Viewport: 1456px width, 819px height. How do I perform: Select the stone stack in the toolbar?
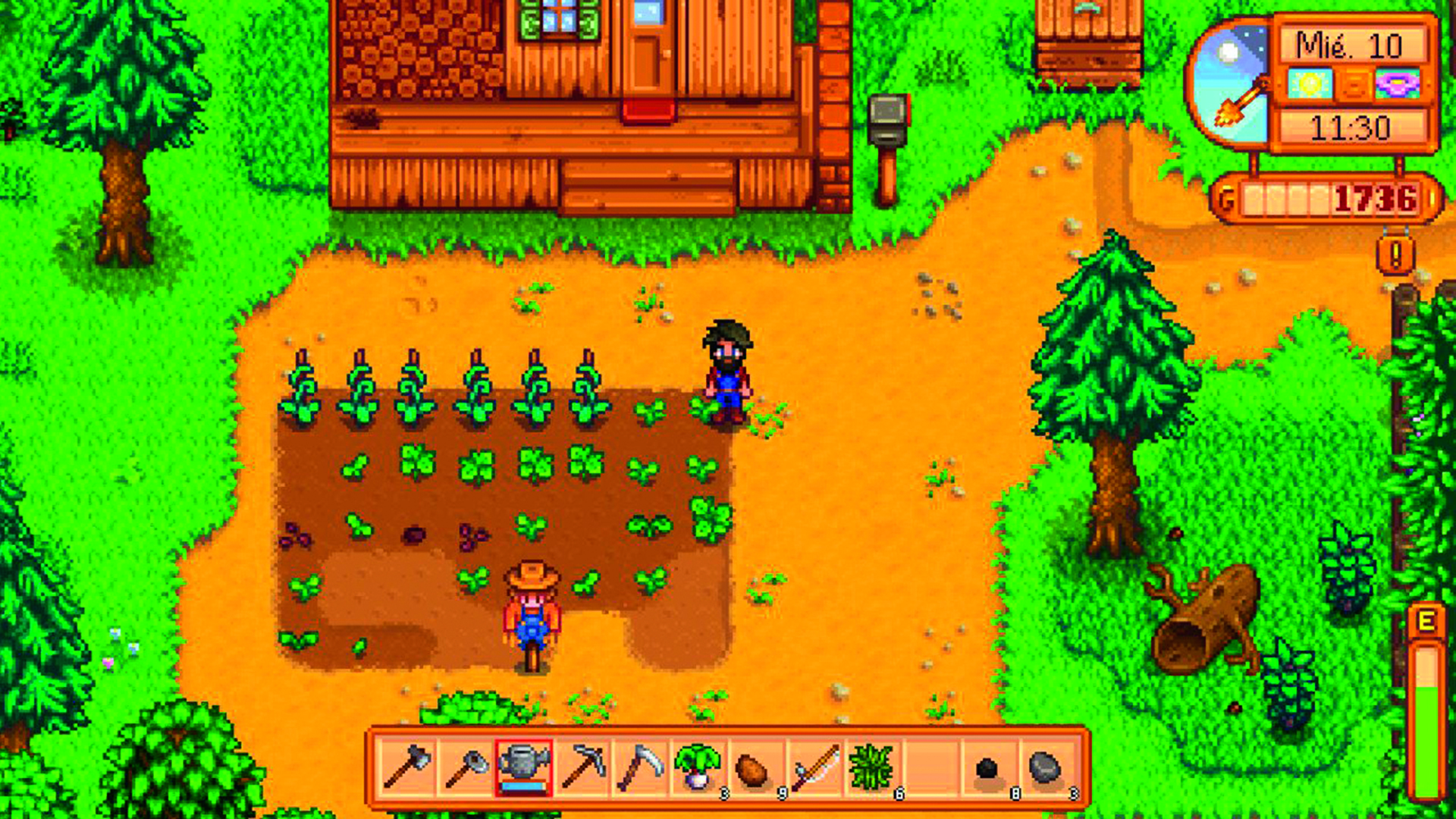click(1046, 767)
